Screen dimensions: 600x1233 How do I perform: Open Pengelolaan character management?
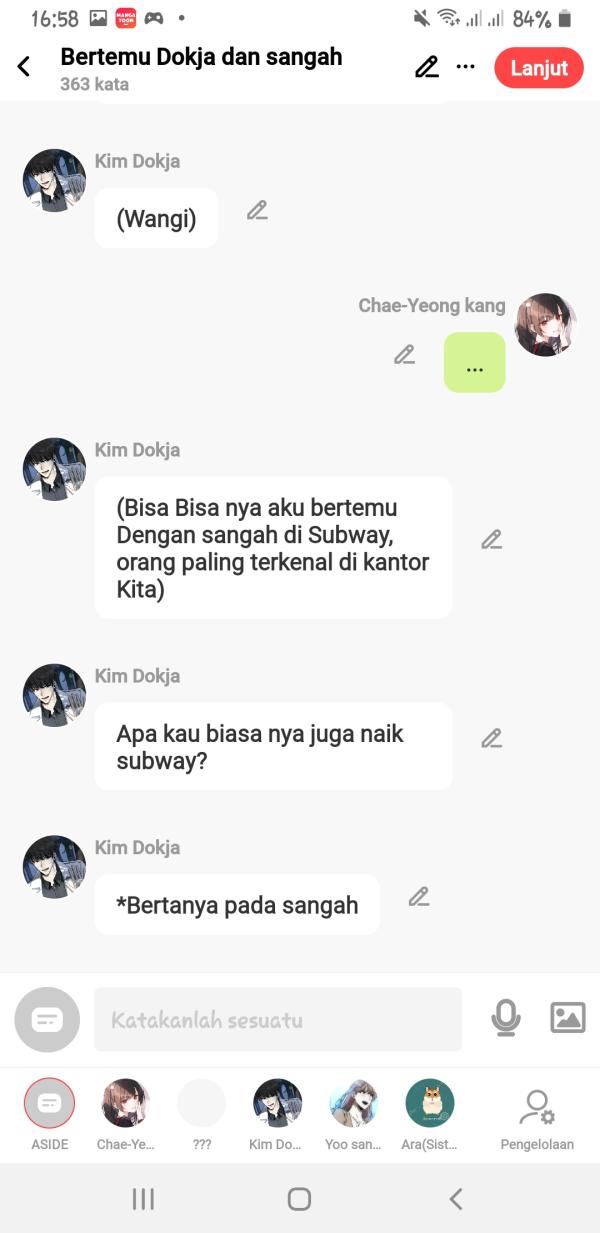pos(537,1110)
